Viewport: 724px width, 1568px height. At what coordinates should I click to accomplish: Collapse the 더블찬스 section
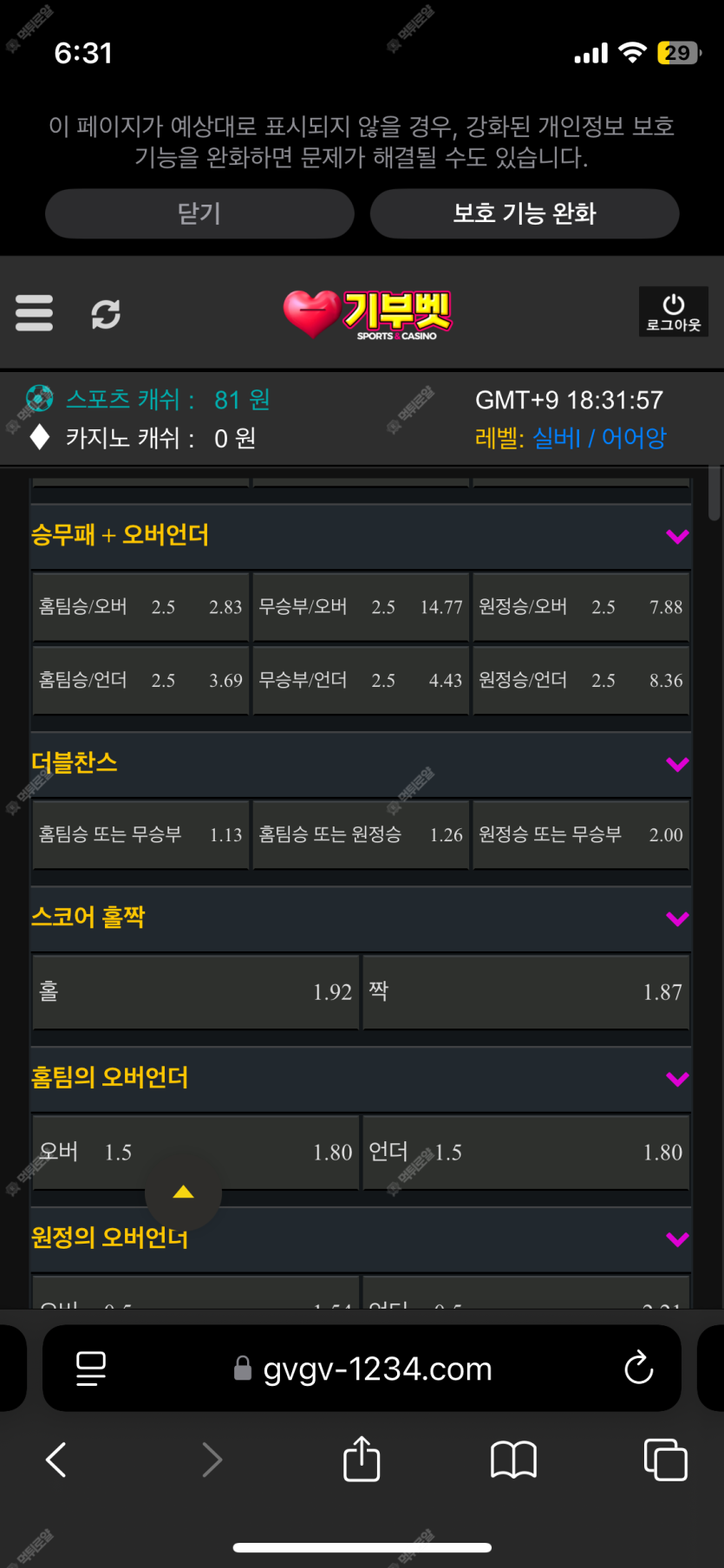tap(677, 764)
